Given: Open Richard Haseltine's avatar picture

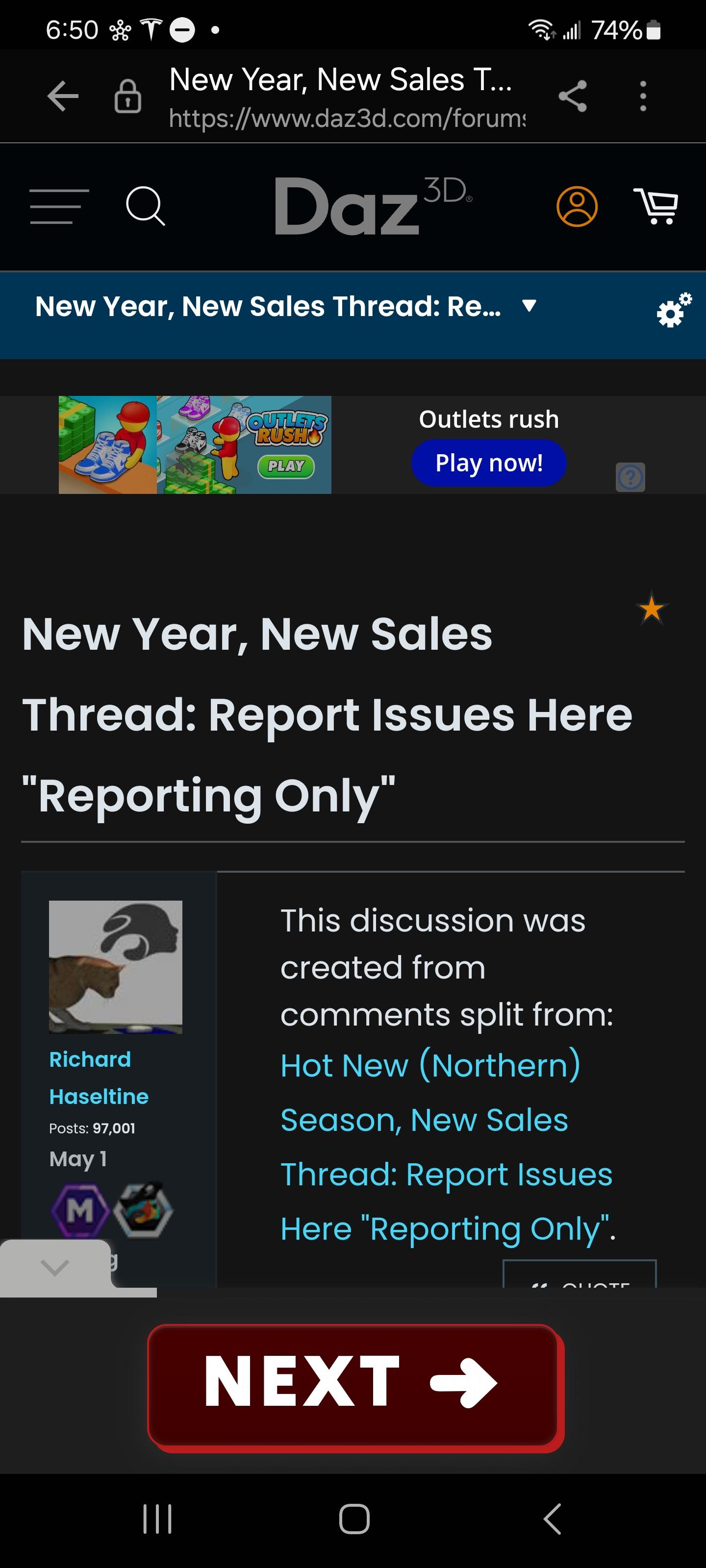Looking at the screenshot, I should click(x=115, y=967).
